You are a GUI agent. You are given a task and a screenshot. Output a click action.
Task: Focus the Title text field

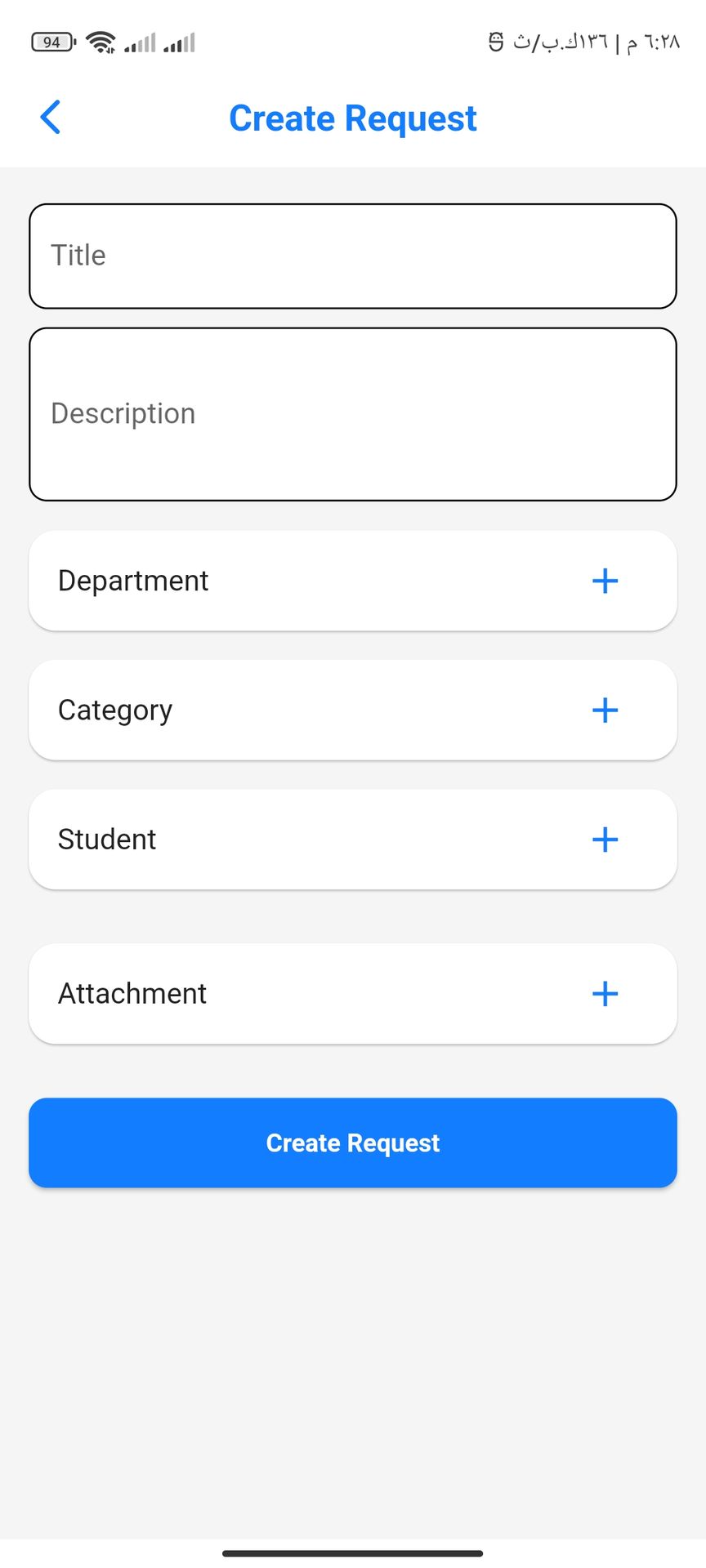(x=353, y=256)
